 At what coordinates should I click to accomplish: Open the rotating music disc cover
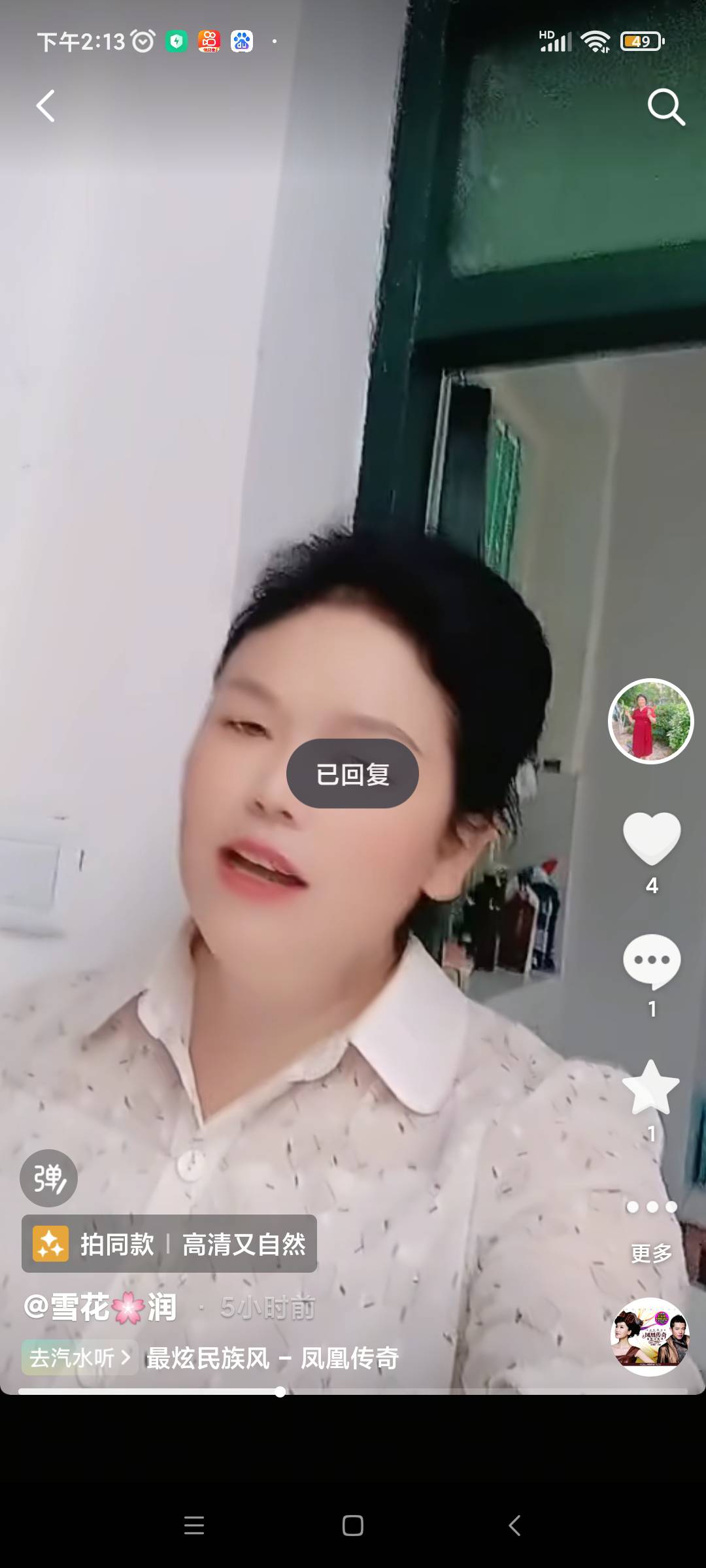point(650,1337)
